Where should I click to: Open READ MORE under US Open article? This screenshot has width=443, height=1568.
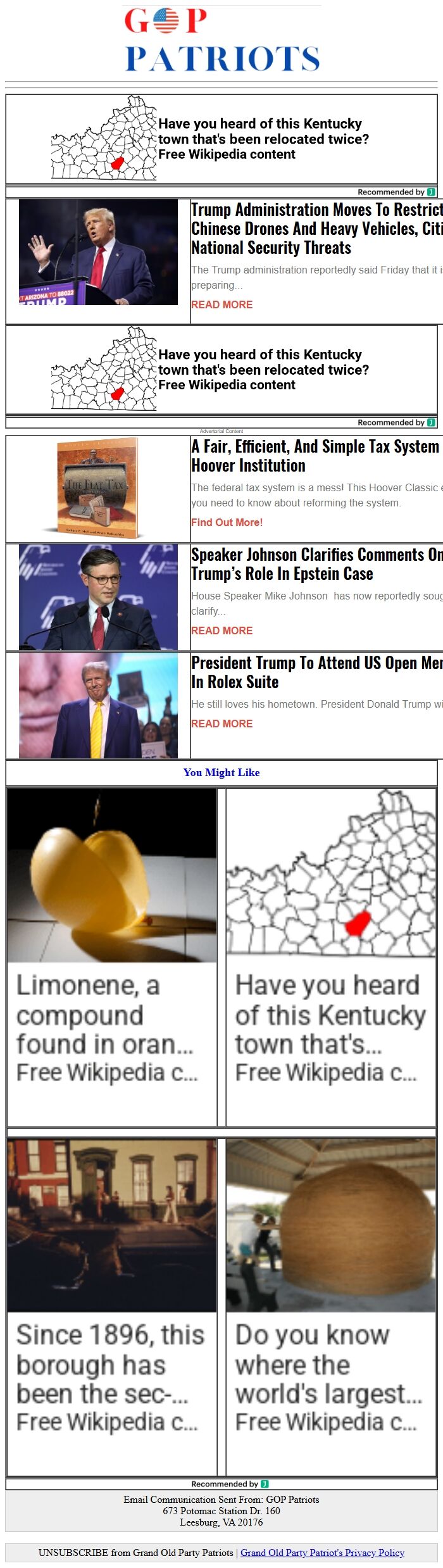[221, 724]
